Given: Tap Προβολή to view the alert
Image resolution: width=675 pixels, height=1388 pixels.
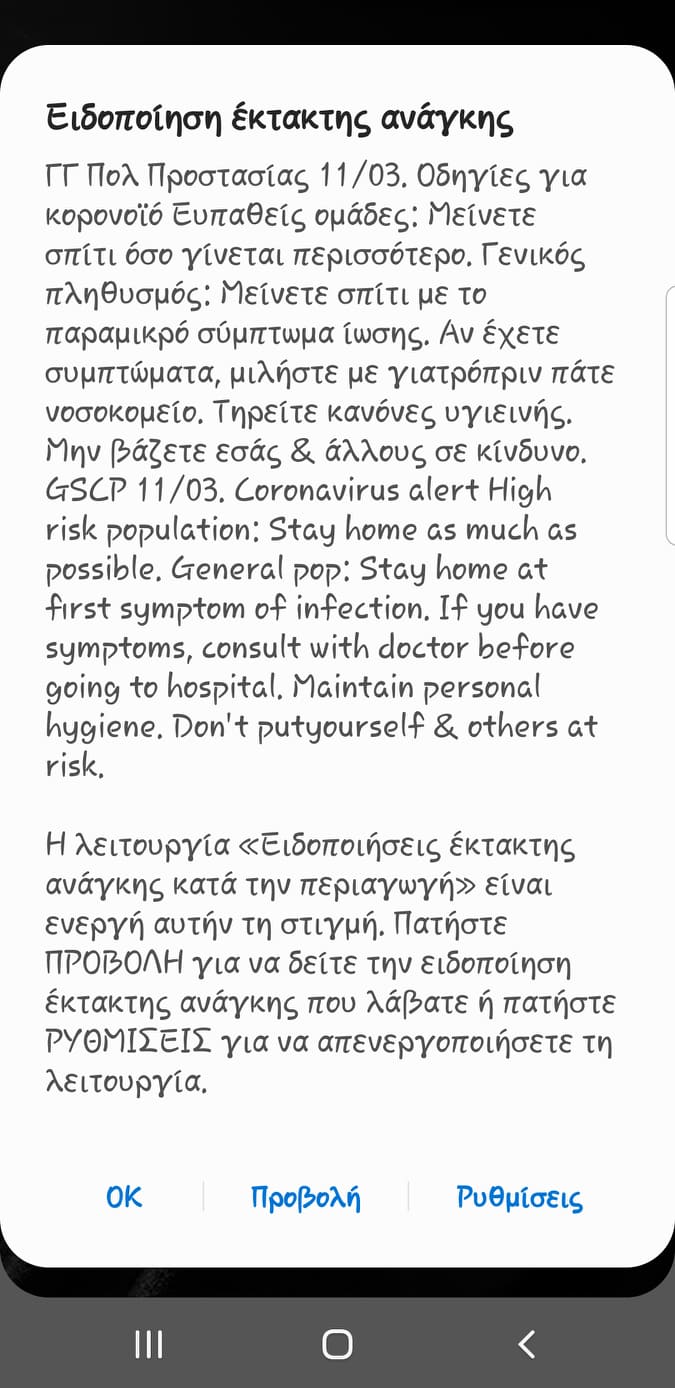Looking at the screenshot, I should coord(306,1197).
